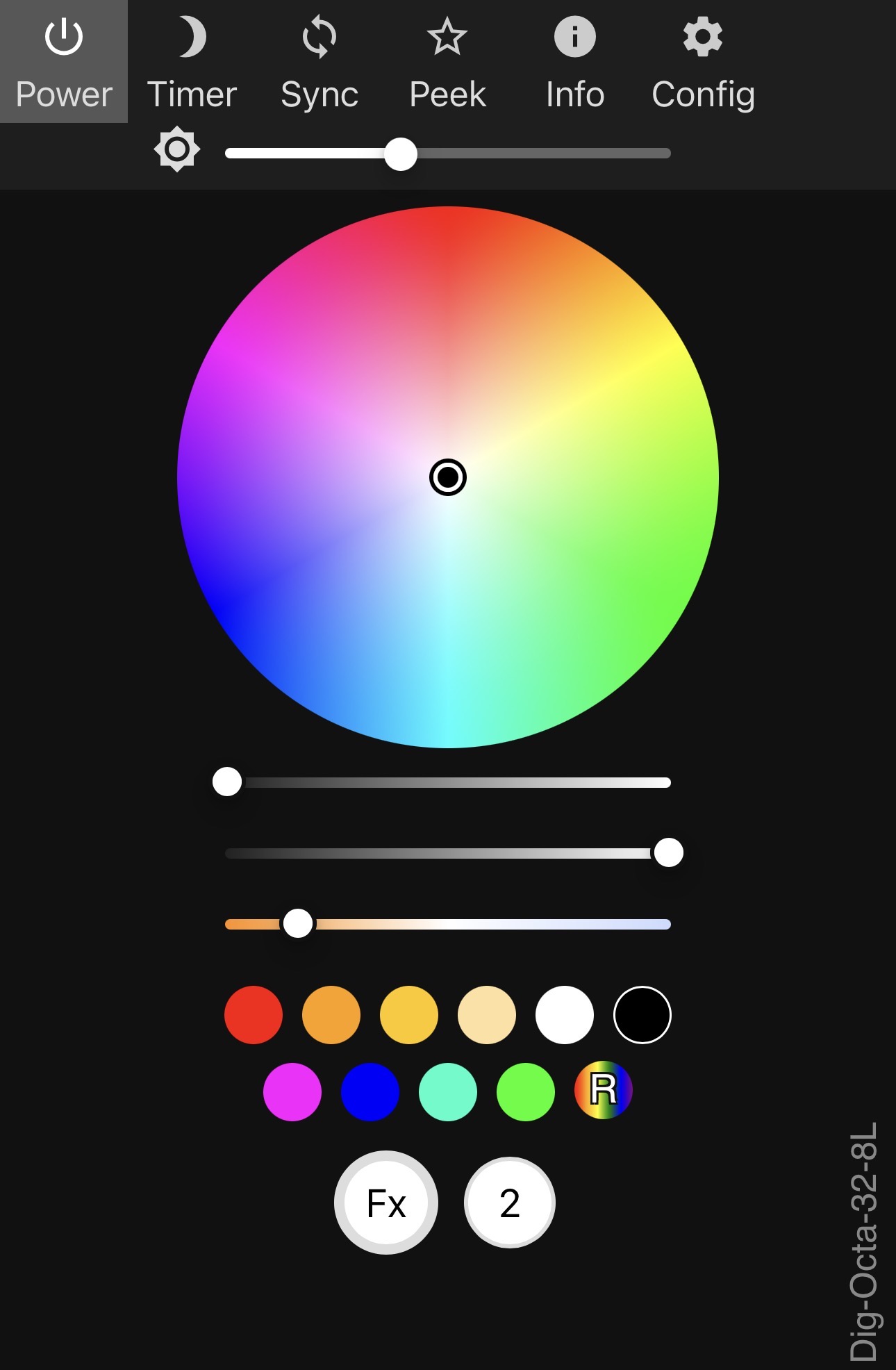
Task: Open the Info panel
Action: click(575, 61)
